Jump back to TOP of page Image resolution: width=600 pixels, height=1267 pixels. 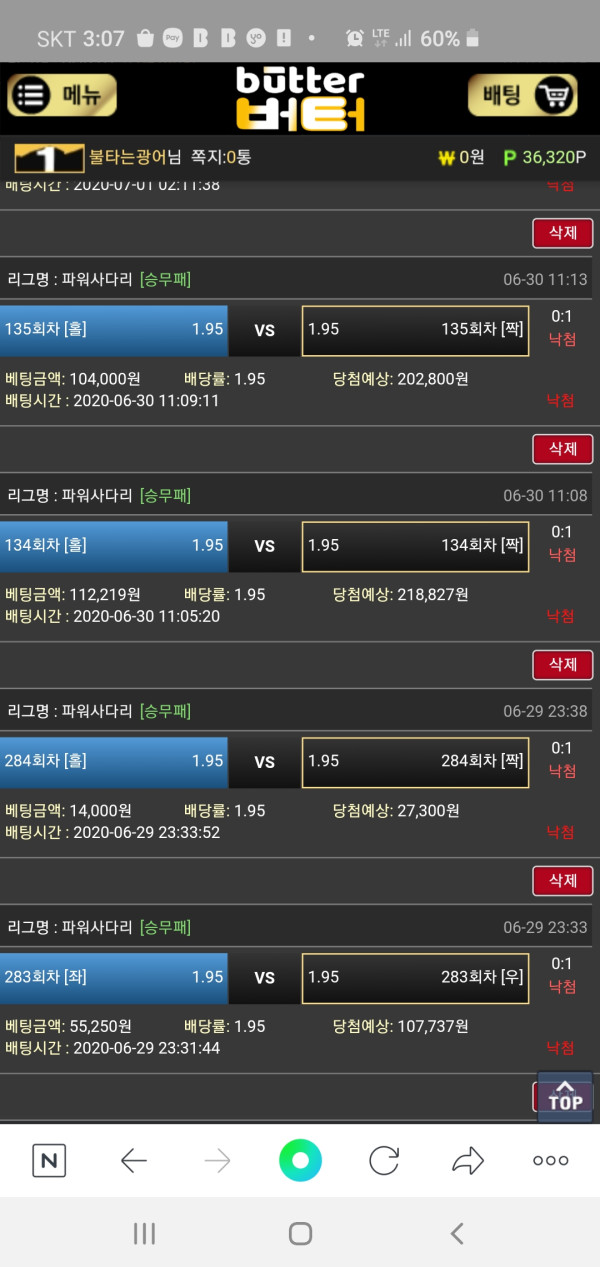click(x=565, y=1096)
